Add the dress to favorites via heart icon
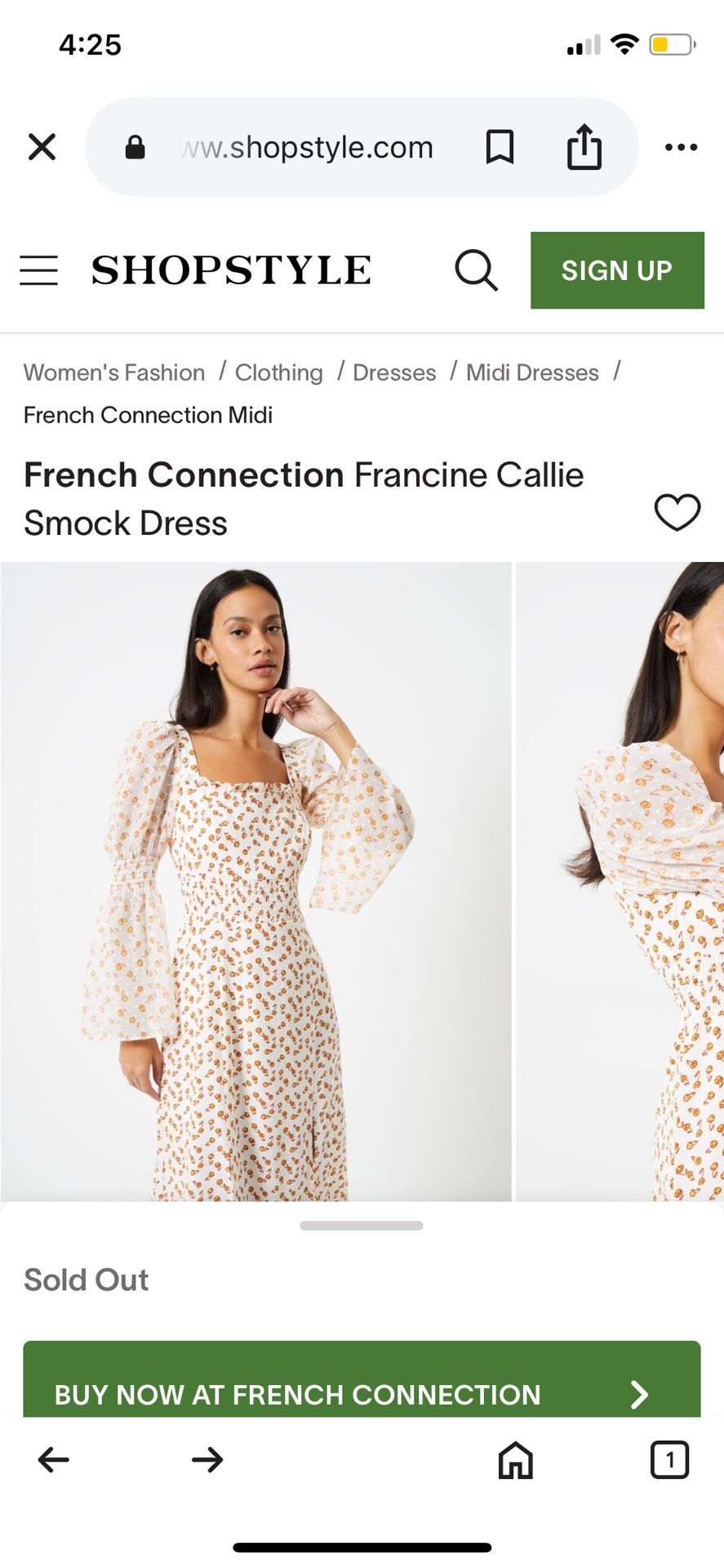The height and width of the screenshot is (1568, 724). tap(677, 513)
